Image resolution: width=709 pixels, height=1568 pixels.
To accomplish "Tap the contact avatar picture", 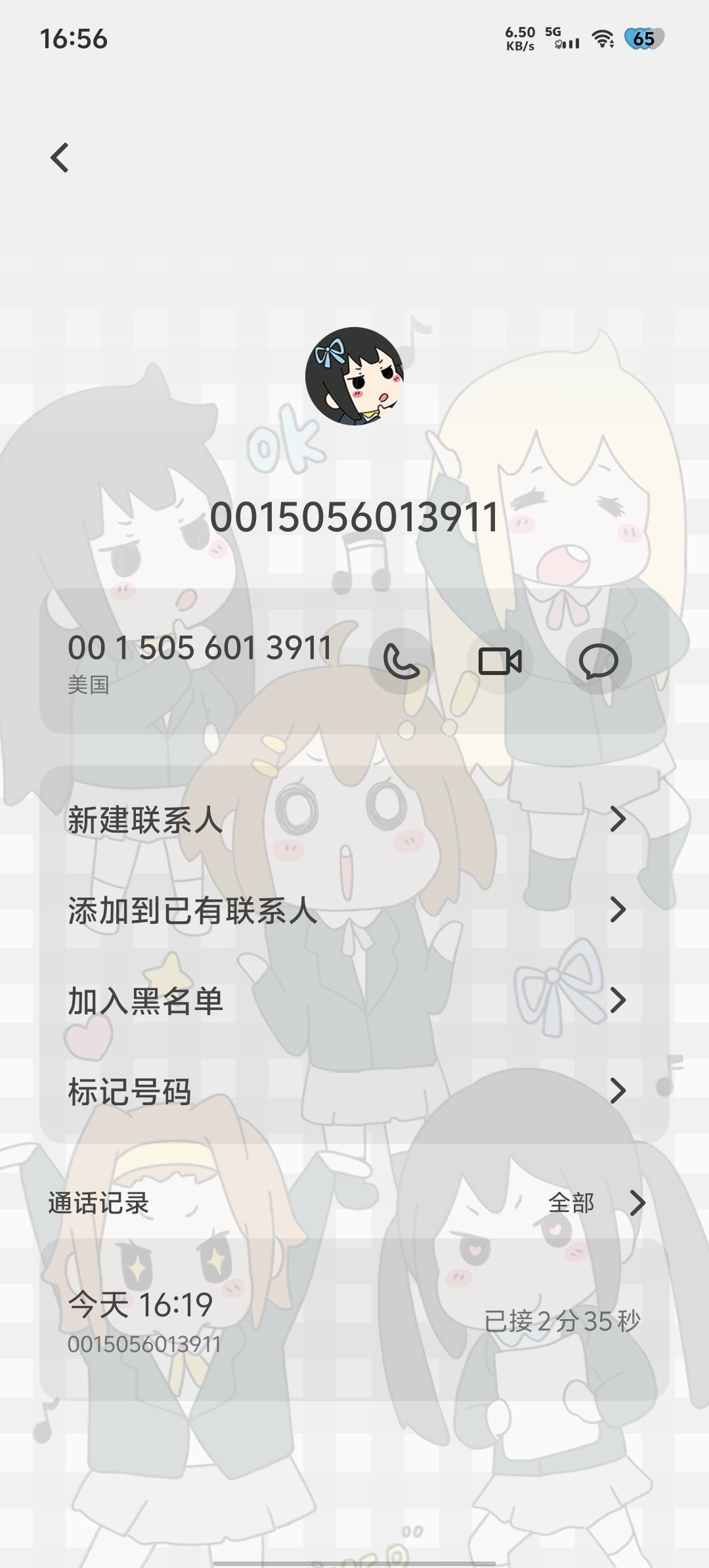I will [x=354, y=376].
